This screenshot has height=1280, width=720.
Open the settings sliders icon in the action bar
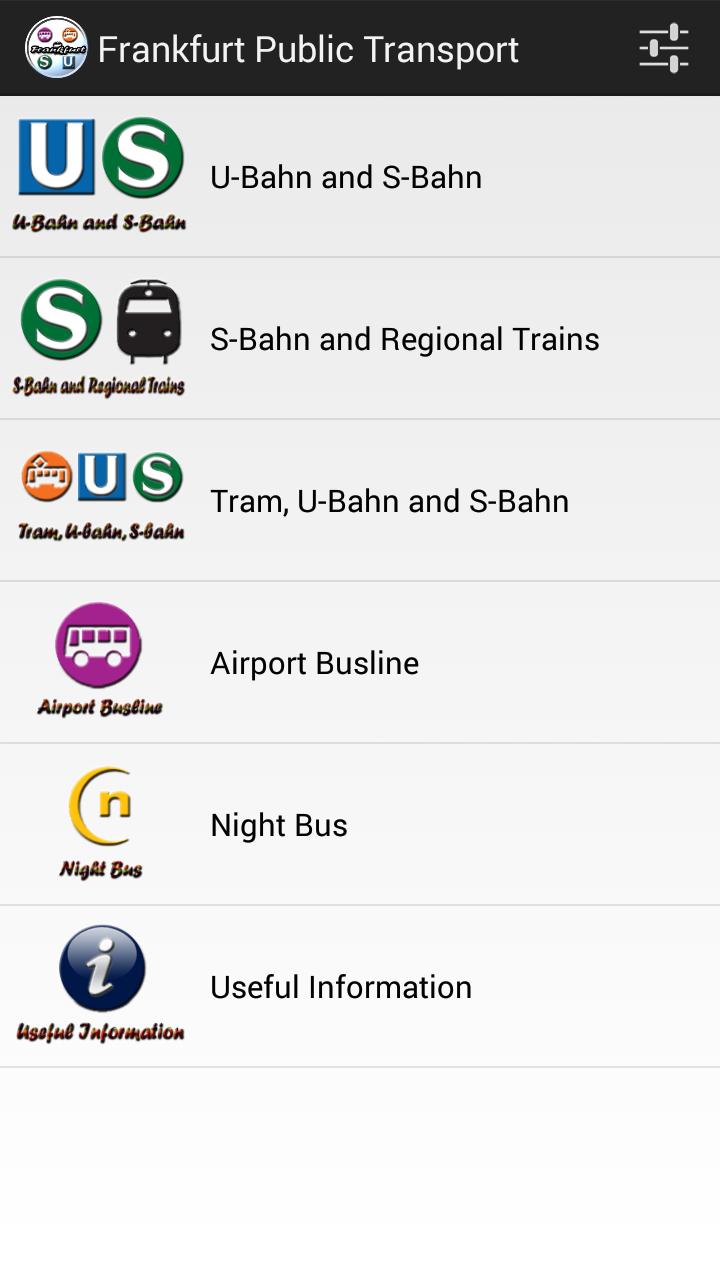coord(663,47)
